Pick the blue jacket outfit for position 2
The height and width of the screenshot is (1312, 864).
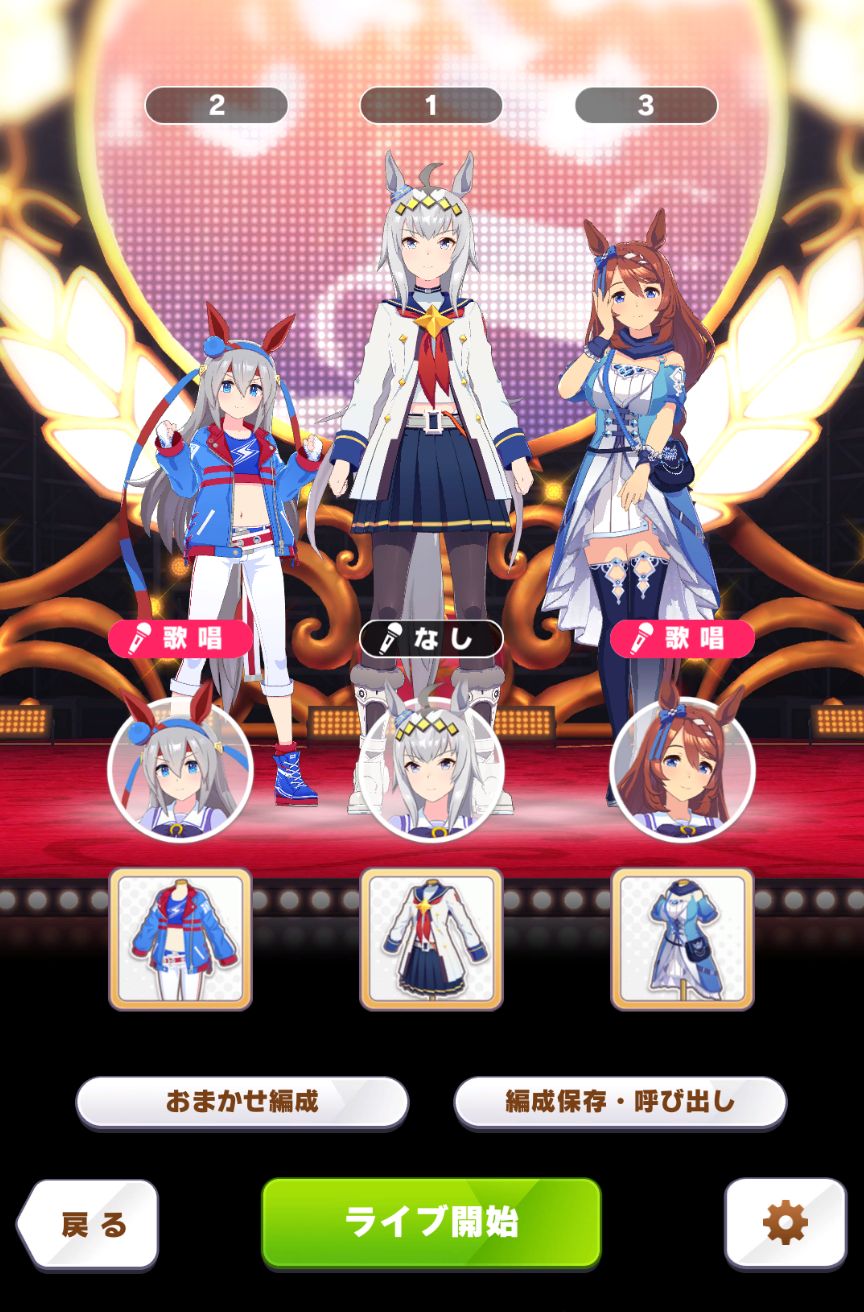coord(180,938)
